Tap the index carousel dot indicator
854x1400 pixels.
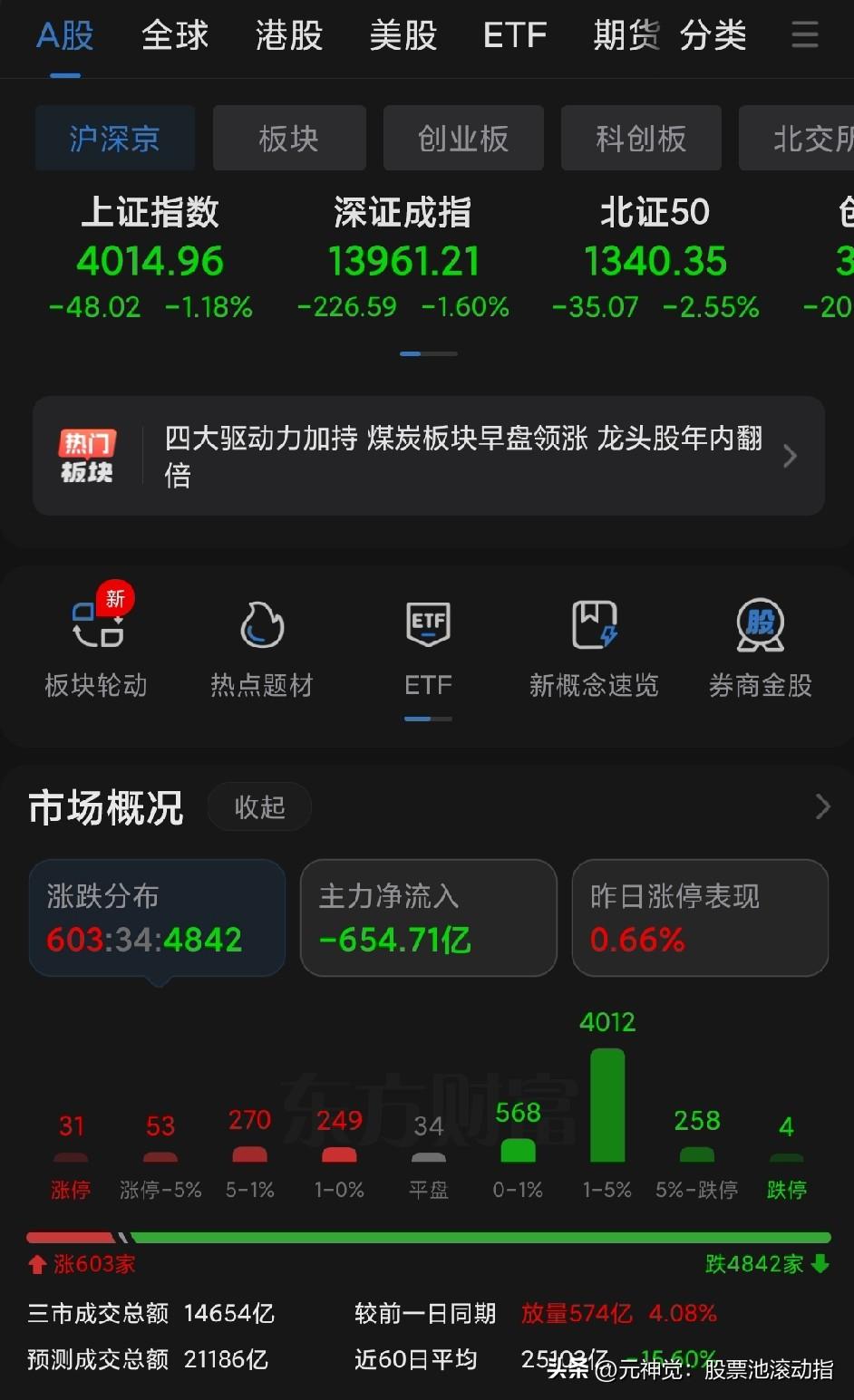(x=427, y=353)
